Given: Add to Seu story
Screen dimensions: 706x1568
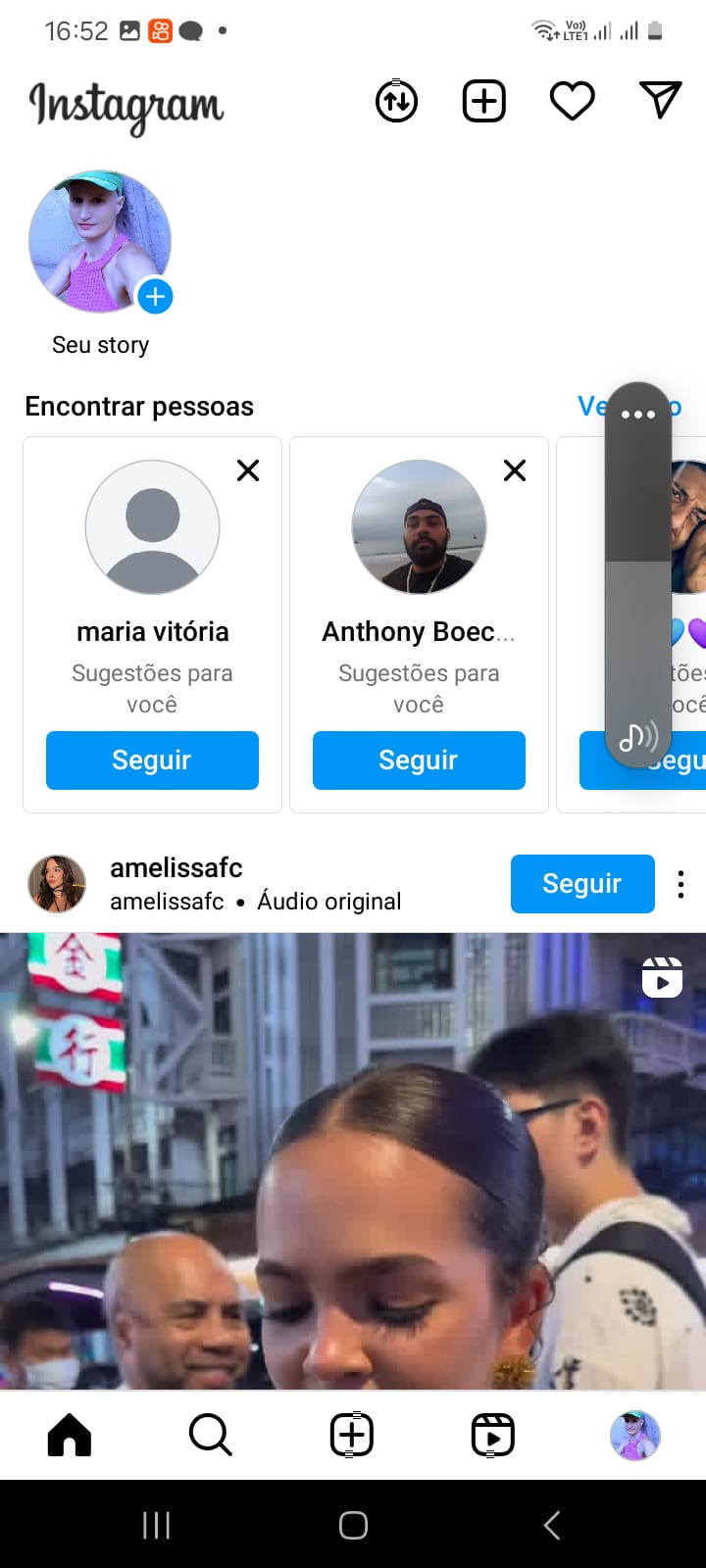Looking at the screenshot, I should click(x=155, y=296).
